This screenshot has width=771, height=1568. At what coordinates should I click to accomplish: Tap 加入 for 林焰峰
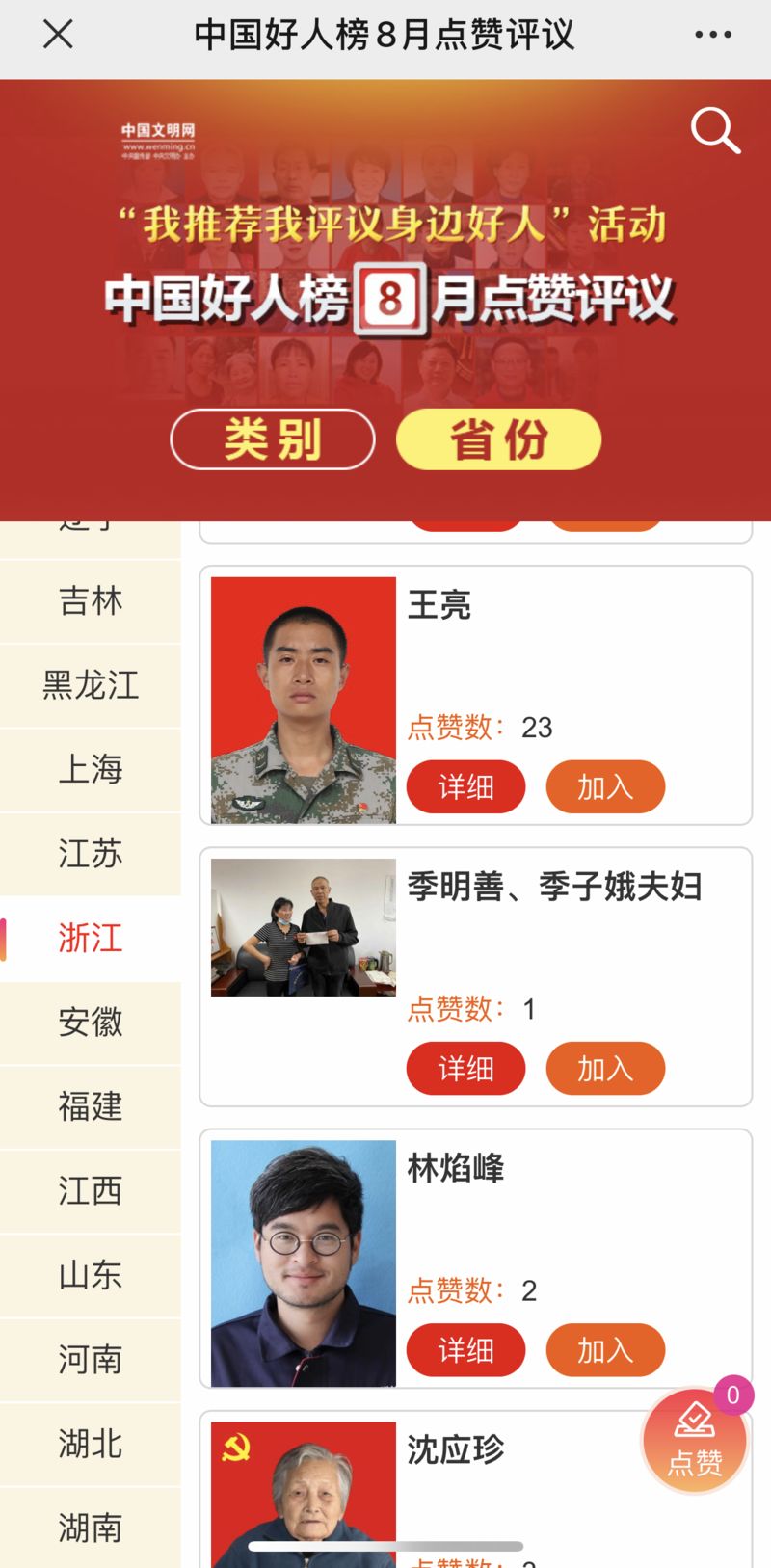click(605, 1350)
